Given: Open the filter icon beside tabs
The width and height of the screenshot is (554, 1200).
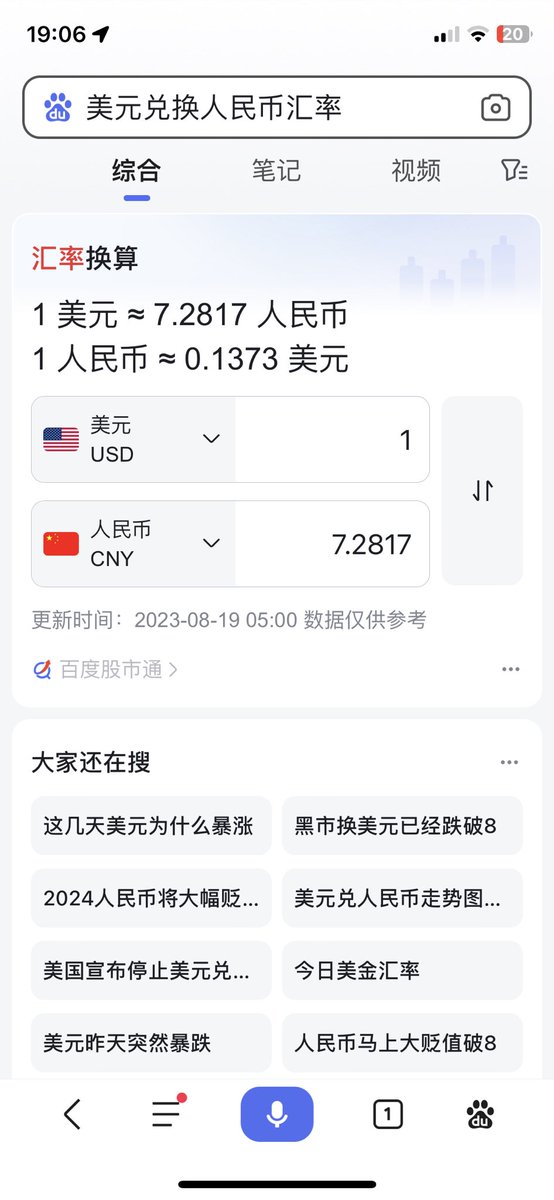Looking at the screenshot, I should click(x=514, y=170).
